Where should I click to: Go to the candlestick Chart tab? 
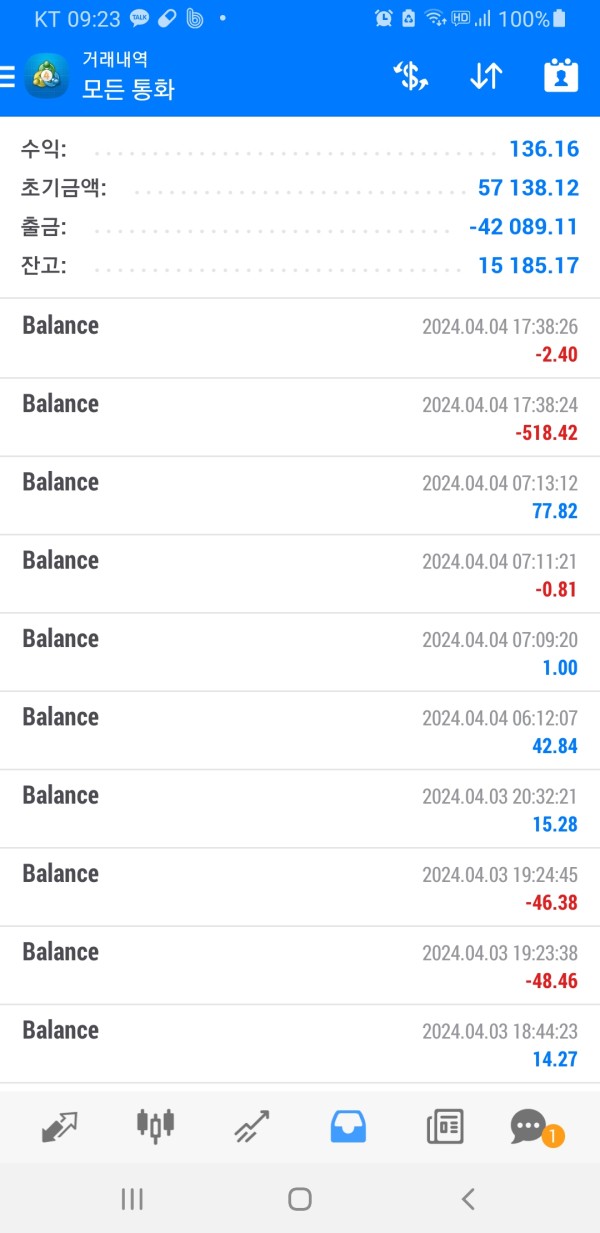(x=155, y=1126)
